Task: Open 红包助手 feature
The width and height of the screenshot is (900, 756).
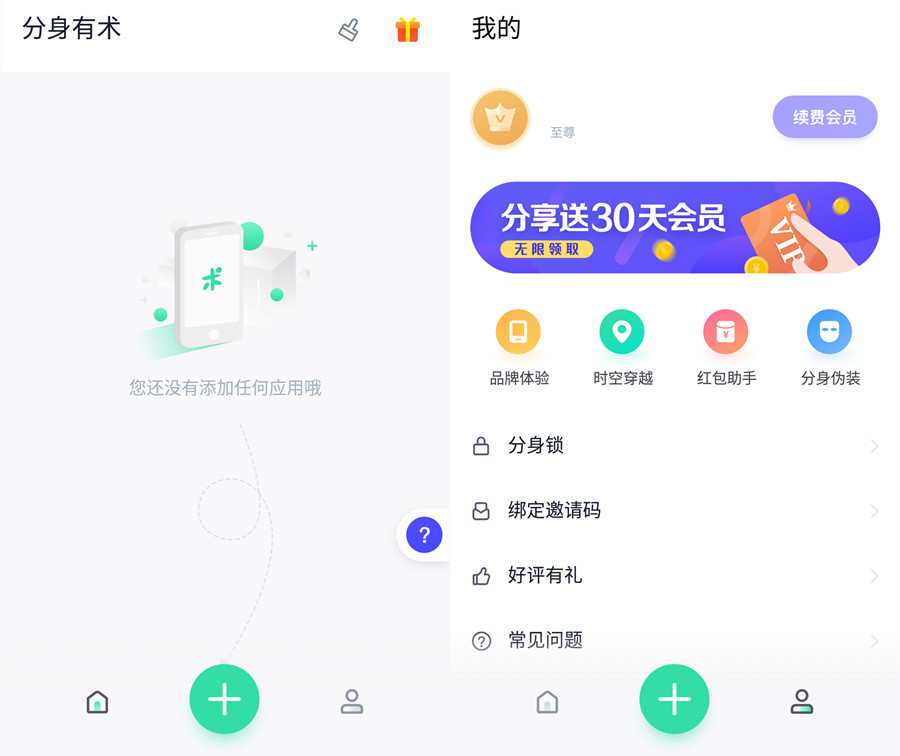Action: click(726, 346)
